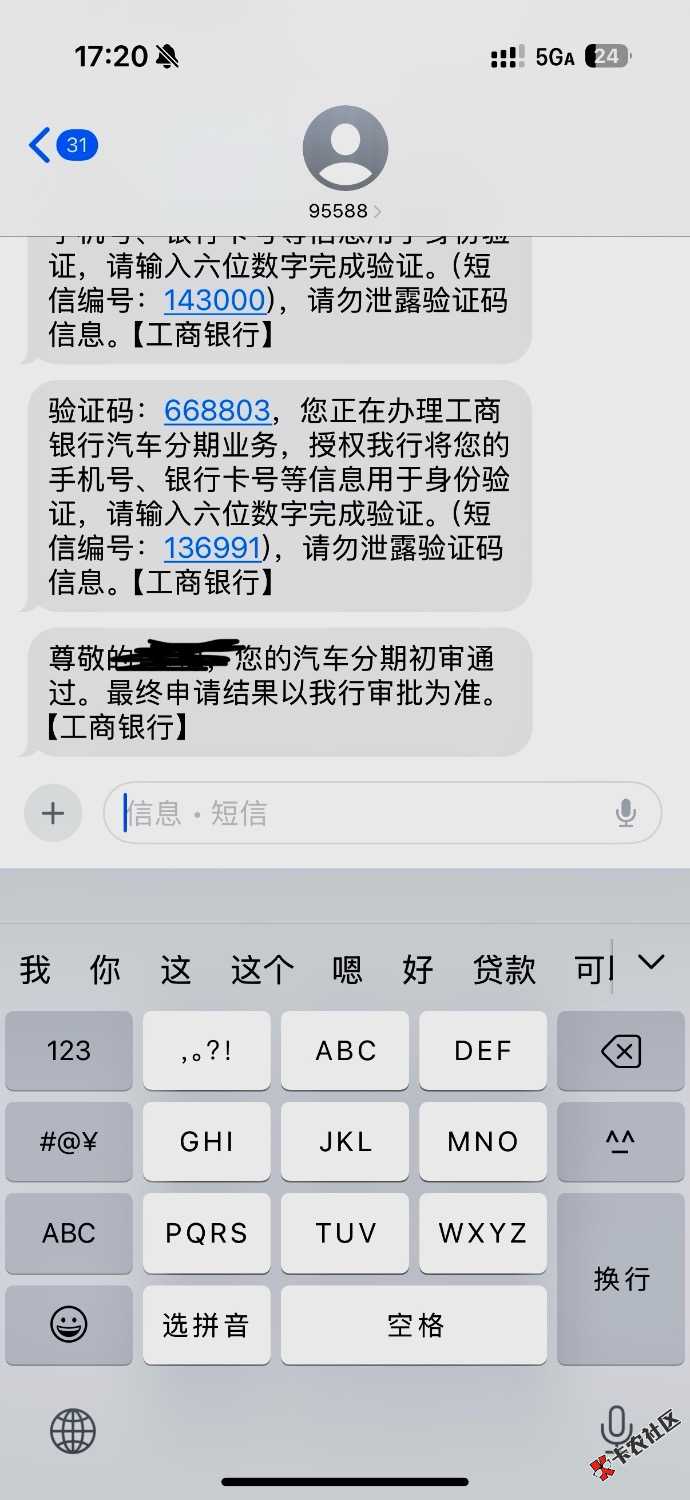Tap the 选拼音 key
This screenshot has height=1500, width=690.
tap(206, 1325)
